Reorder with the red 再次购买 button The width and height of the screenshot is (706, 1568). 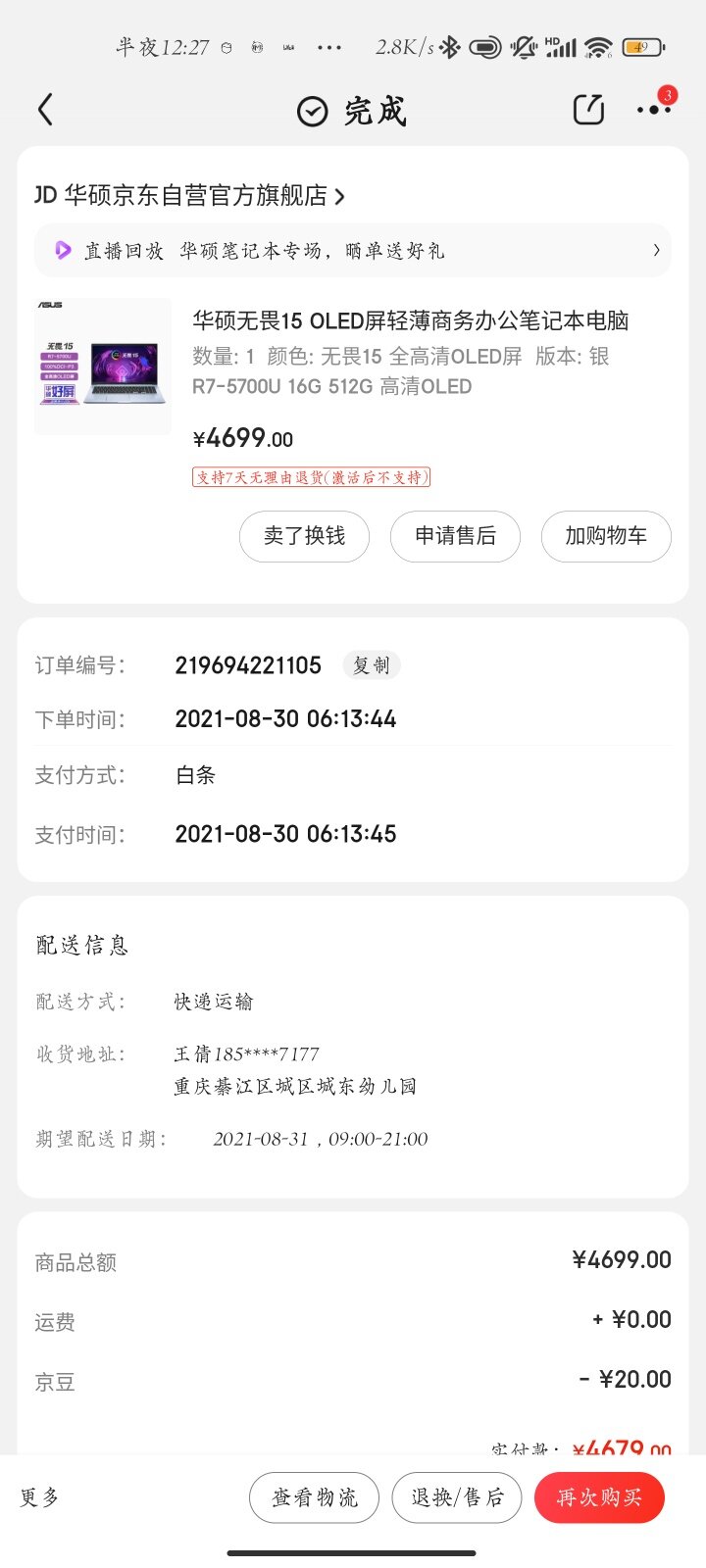point(599,1497)
